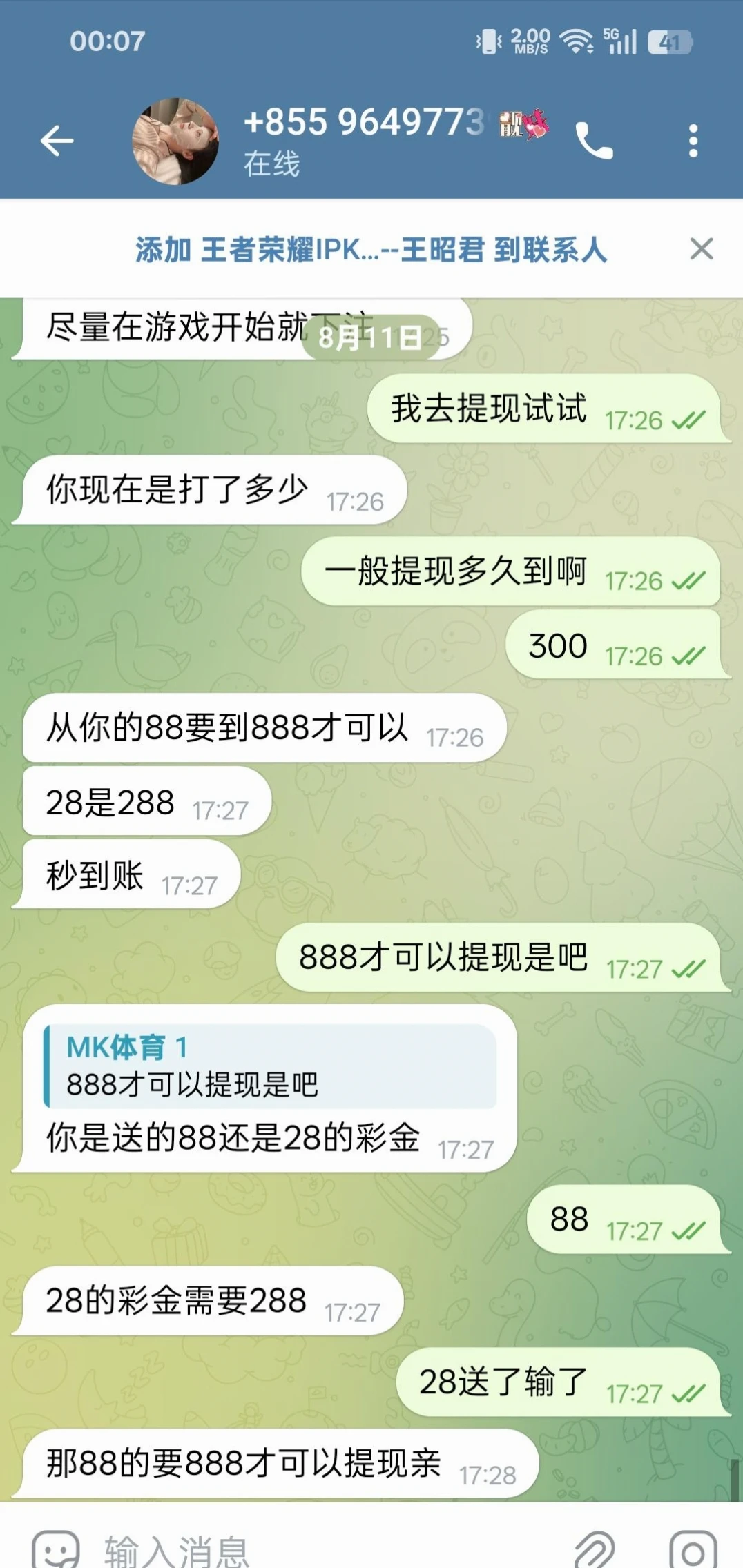Jump to quoted message 888才可以提现是吧

click(269, 1067)
